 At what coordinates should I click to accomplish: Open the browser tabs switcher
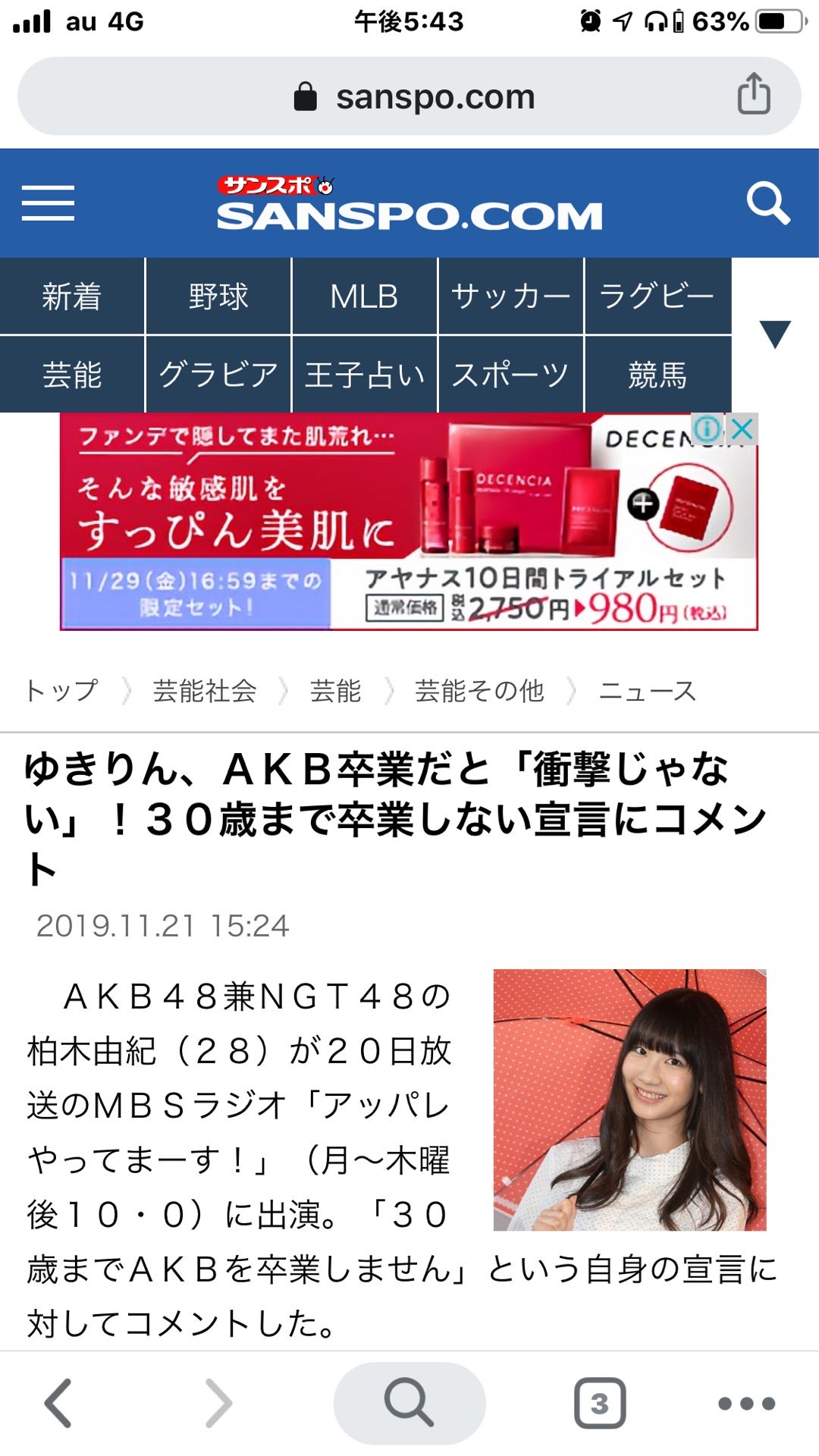(x=599, y=1403)
